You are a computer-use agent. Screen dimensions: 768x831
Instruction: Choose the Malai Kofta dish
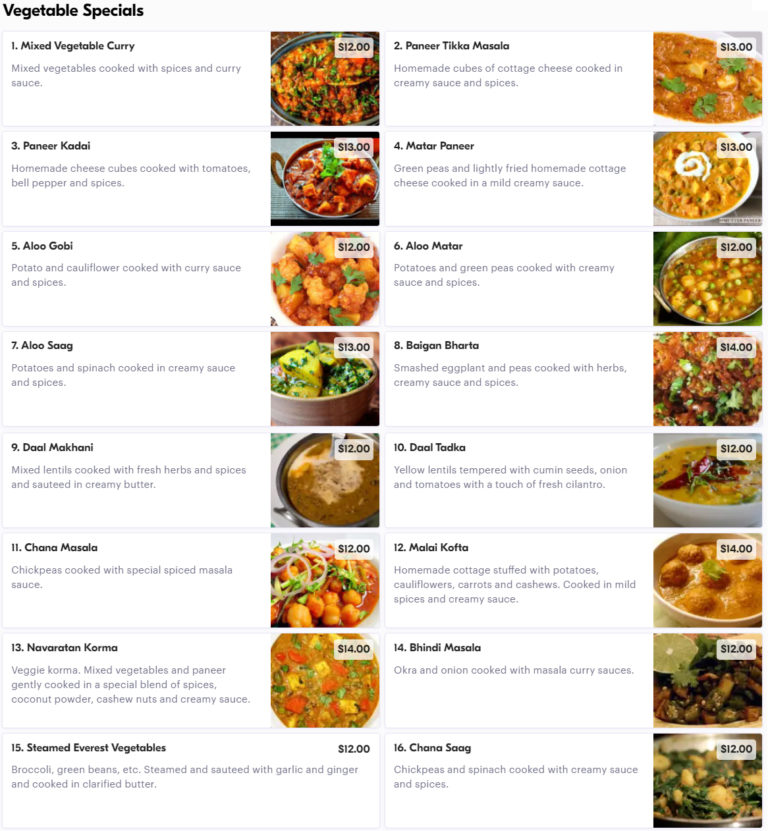(520, 579)
